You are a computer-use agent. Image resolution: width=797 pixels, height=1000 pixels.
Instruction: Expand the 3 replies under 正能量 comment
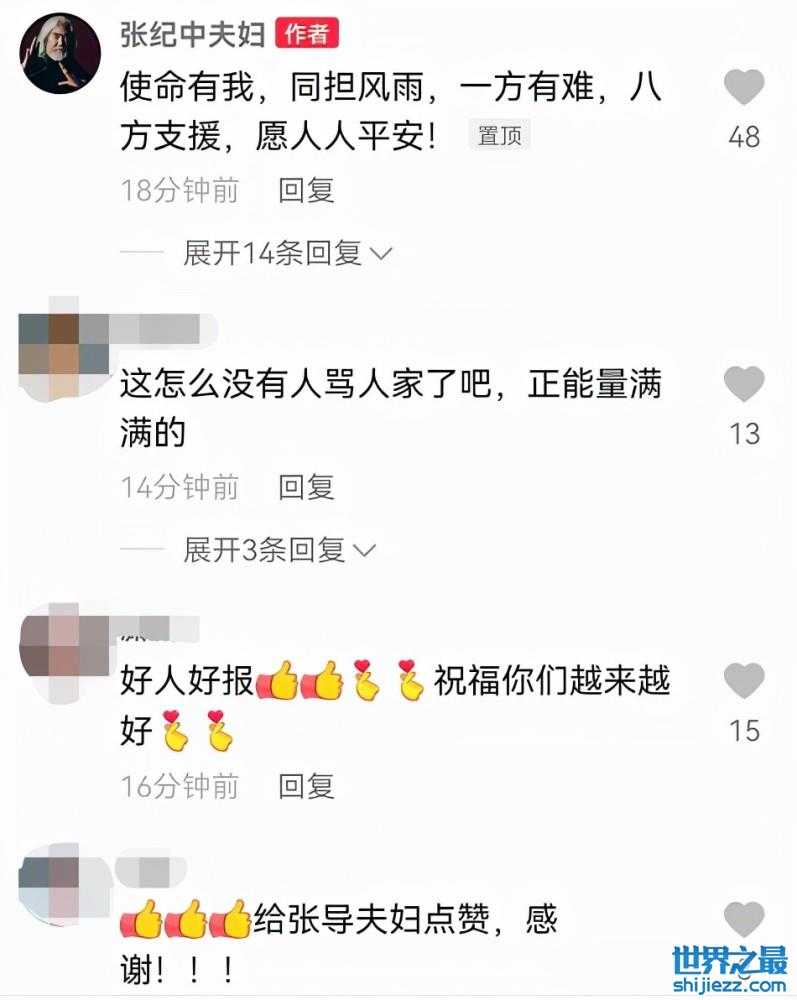[x=279, y=549]
